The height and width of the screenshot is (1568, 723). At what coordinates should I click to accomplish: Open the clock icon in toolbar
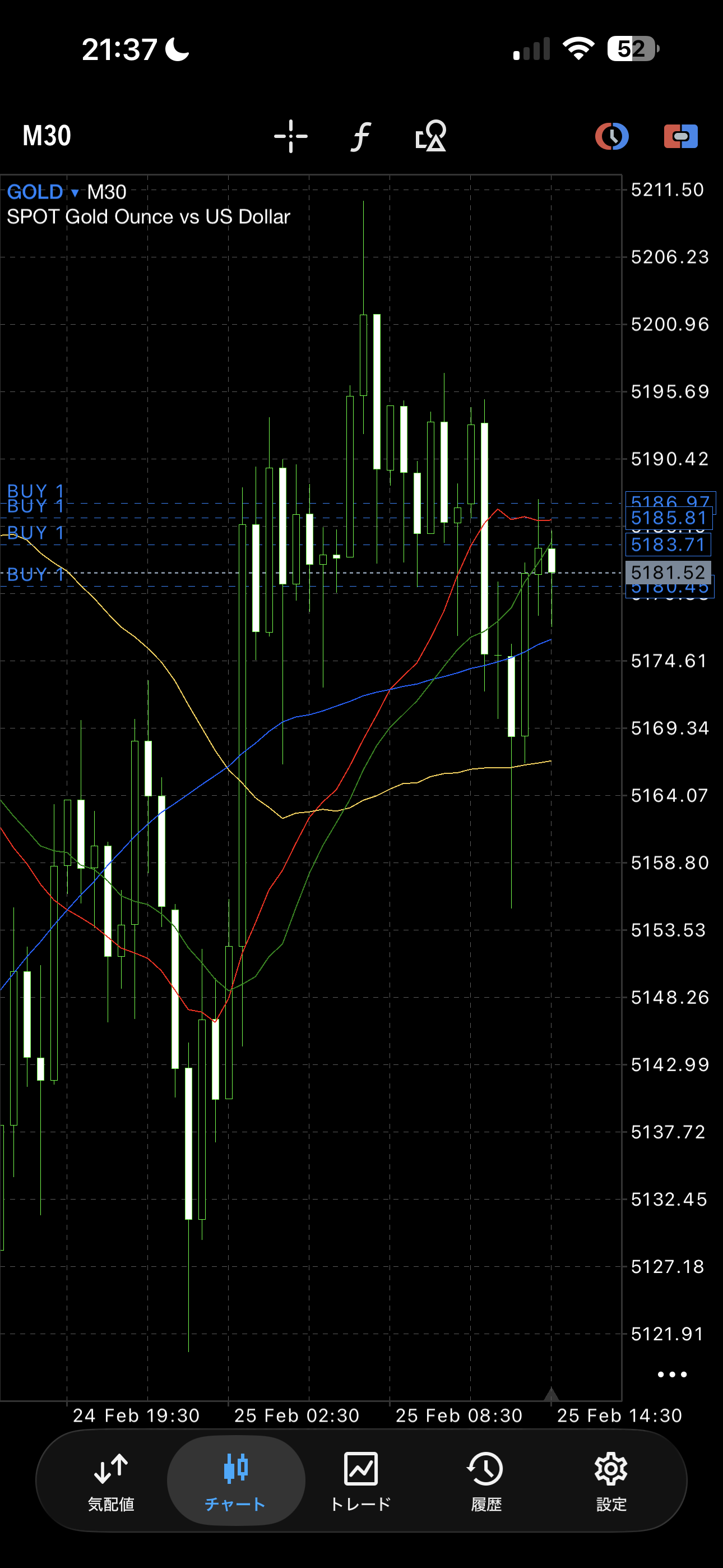(x=611, y=136)
